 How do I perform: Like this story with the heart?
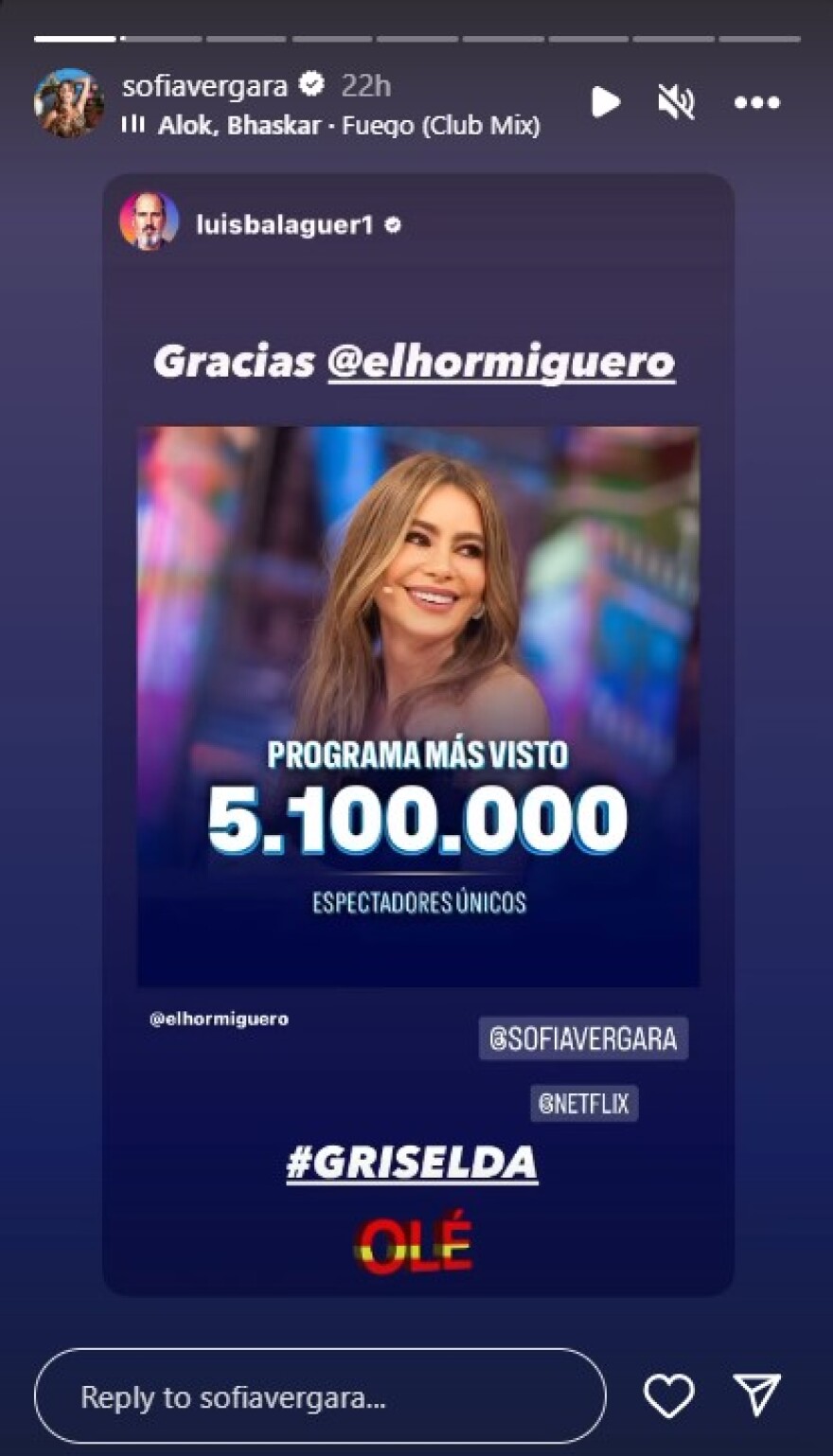(x=668, y=1396)
